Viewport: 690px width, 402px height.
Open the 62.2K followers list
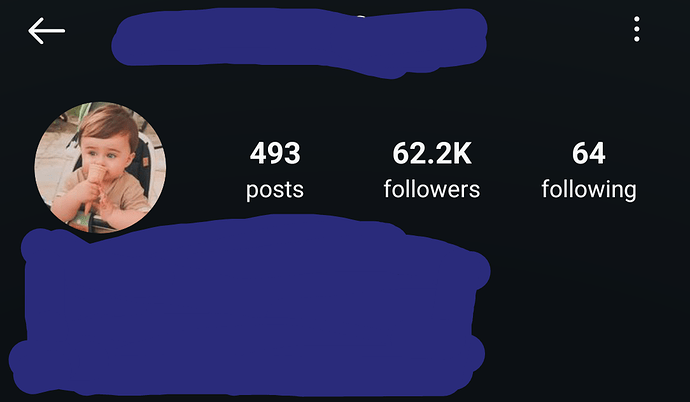click(432, 170)
